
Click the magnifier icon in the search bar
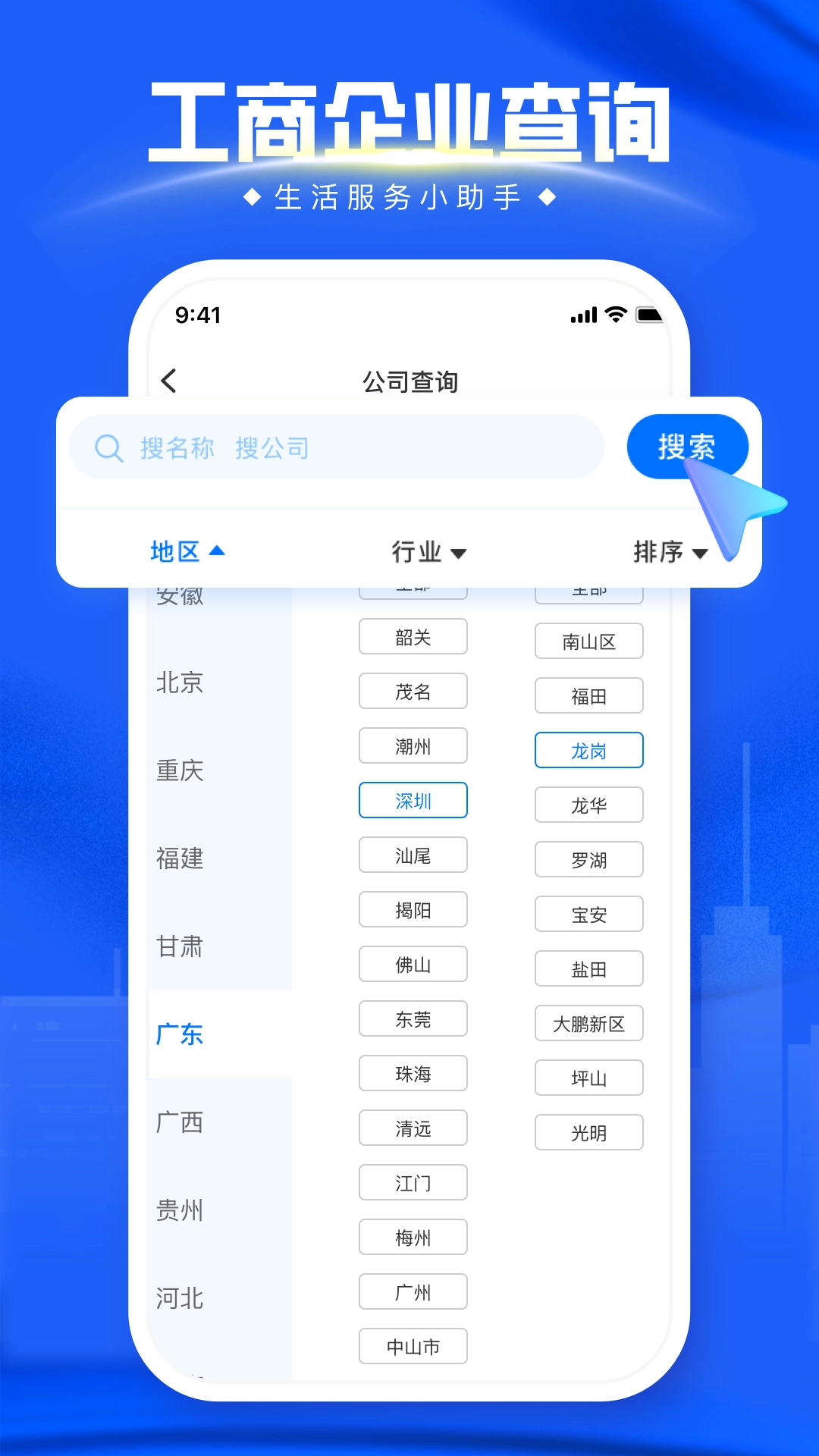click(110, 447)
